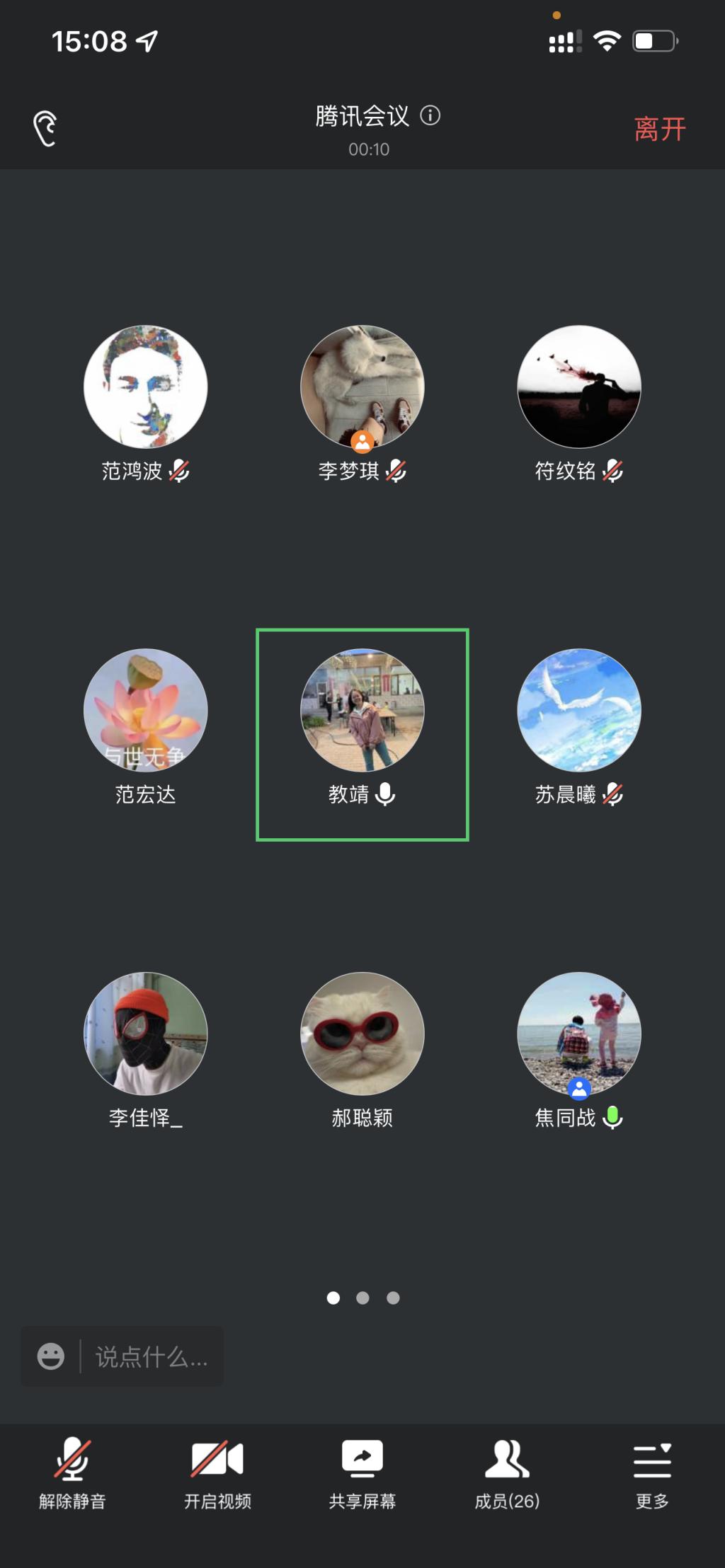Select participant 郝聪颖
Image resolution: width=725 pixels, height=1568 pixels.
point(362,1034)
